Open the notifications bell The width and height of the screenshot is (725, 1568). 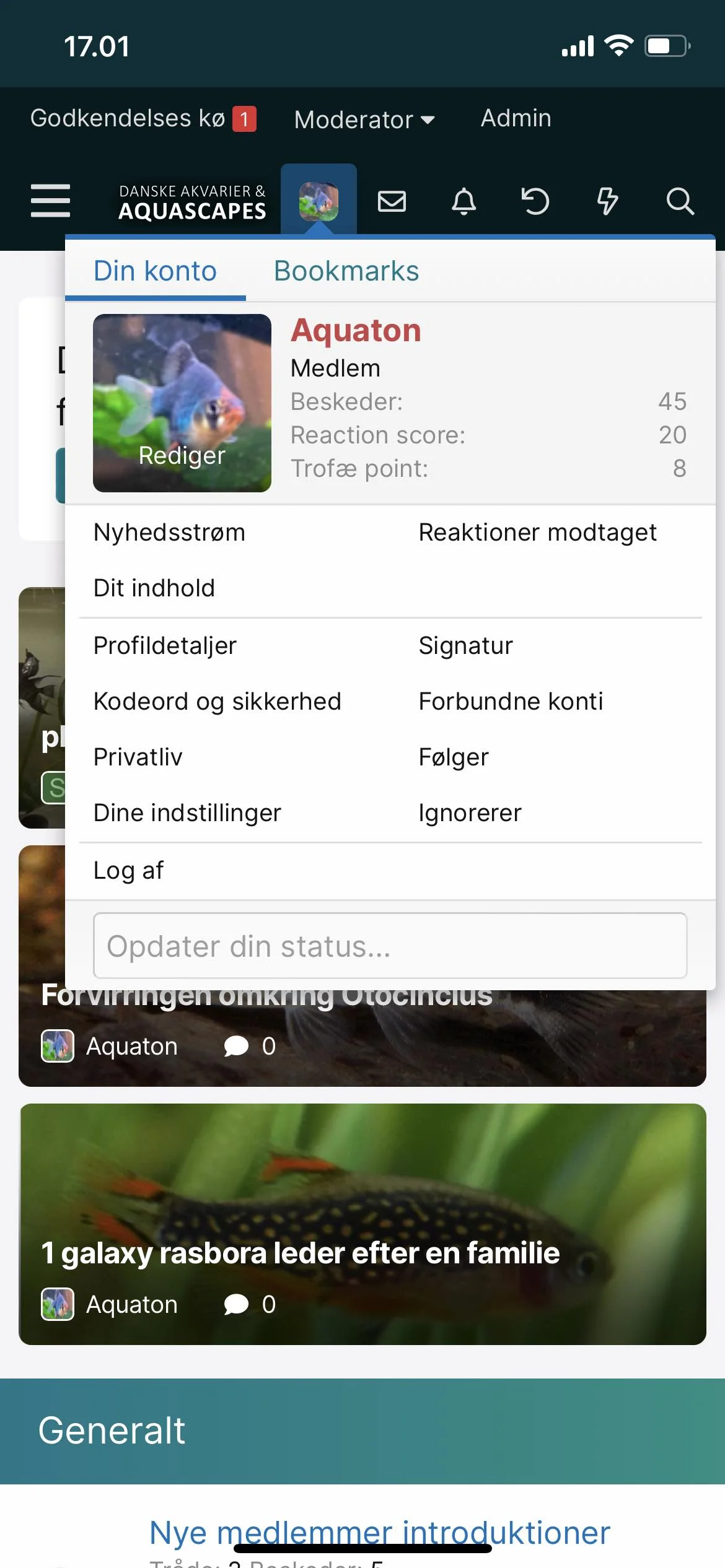(464, 201)
